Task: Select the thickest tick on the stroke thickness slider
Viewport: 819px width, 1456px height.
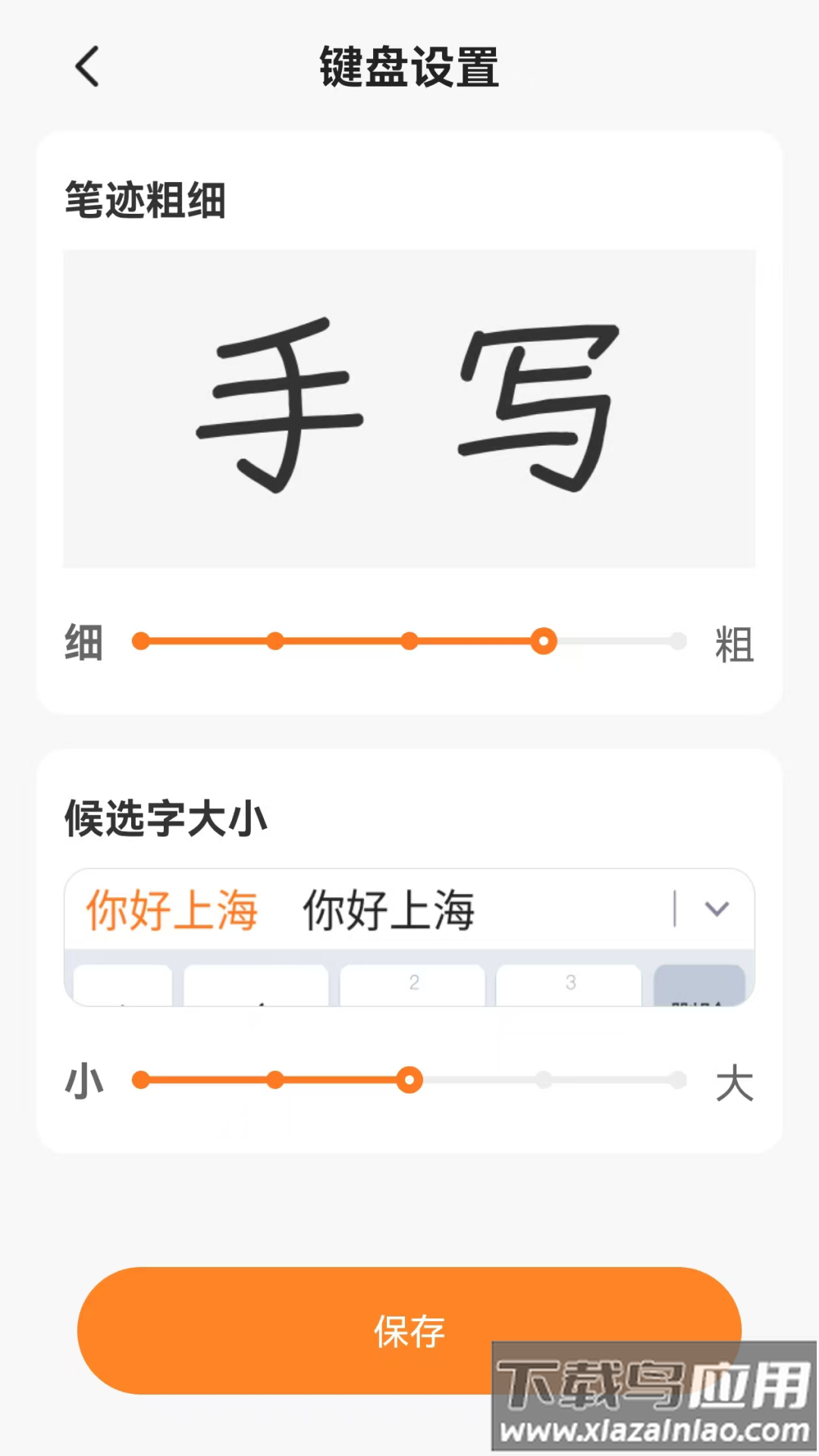Action: click(x=677, y=642)
